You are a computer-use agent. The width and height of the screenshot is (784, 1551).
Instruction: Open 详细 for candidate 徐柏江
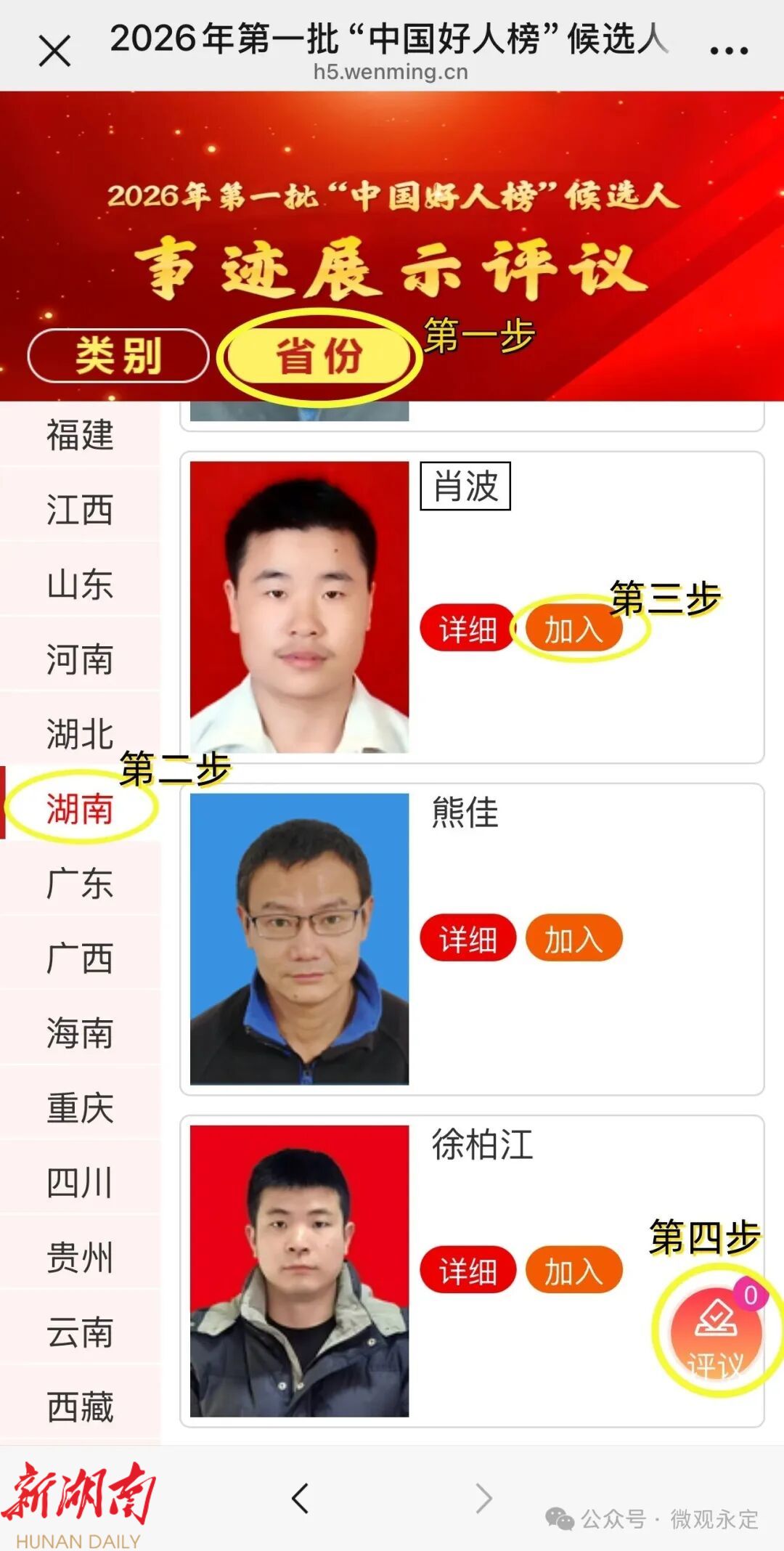click(x=467, y=1271)
